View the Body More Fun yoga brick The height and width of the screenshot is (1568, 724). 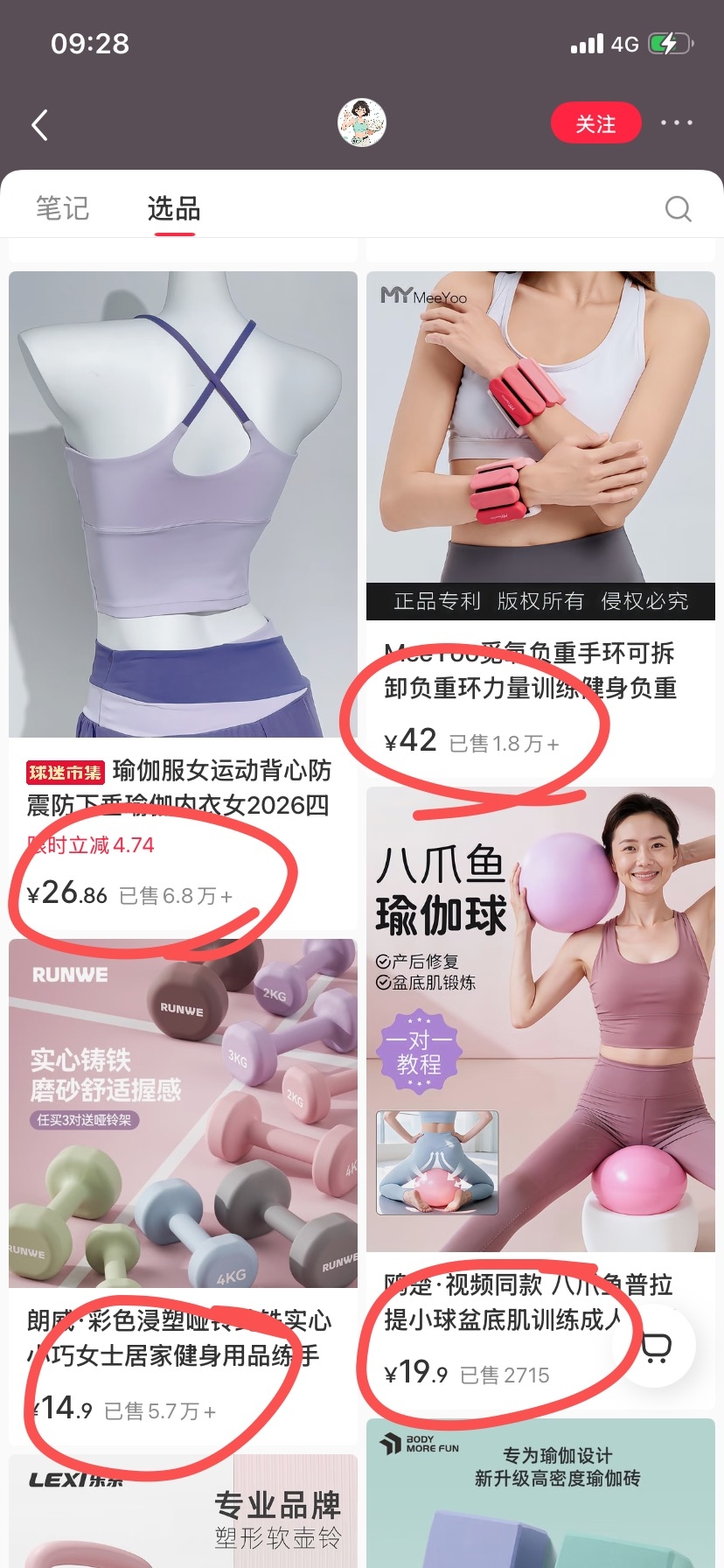coord(540,1493)
